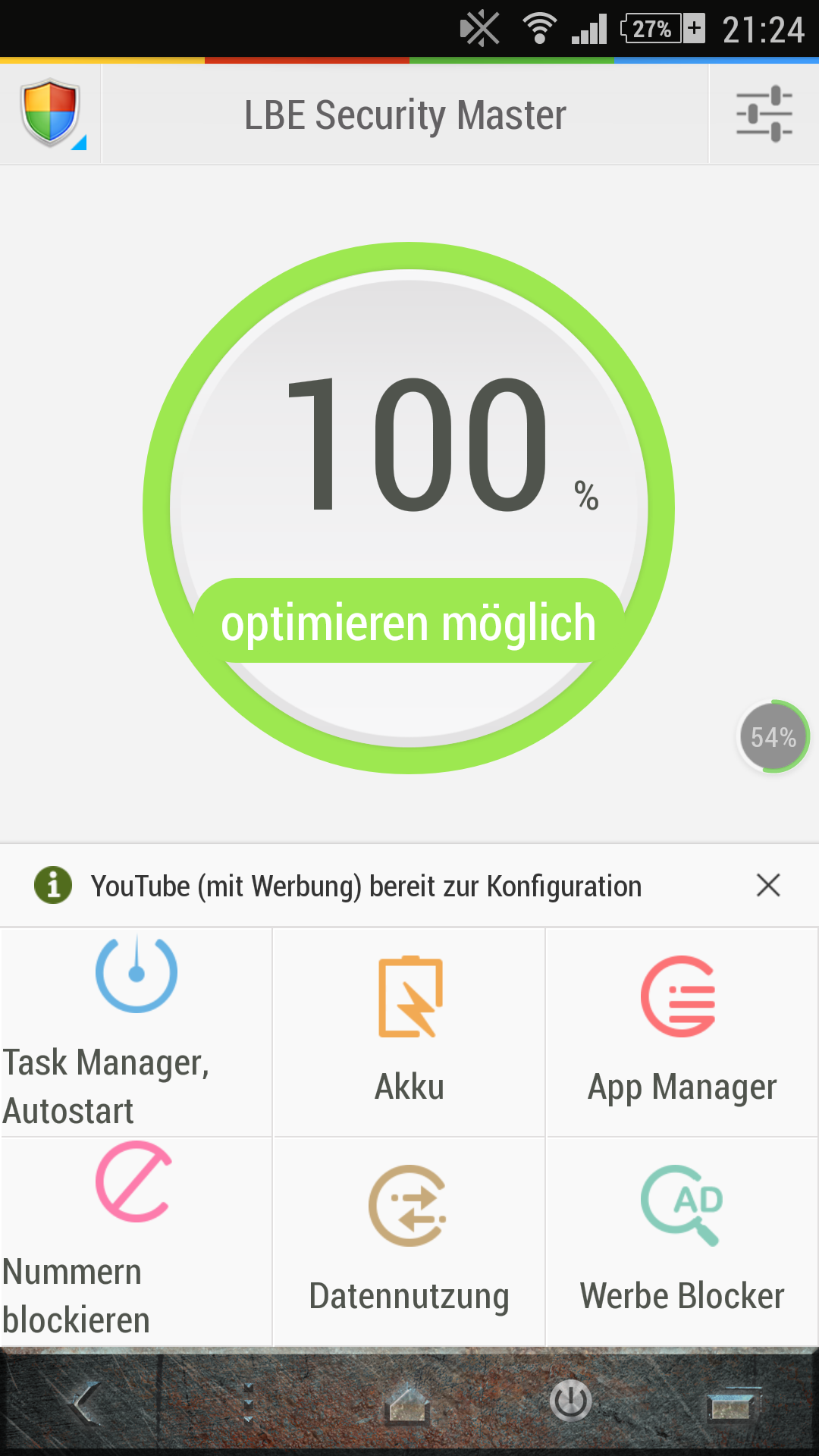Open the YouTube Konfiguration notice
The image size is (819, 1456).
[366, 886]
